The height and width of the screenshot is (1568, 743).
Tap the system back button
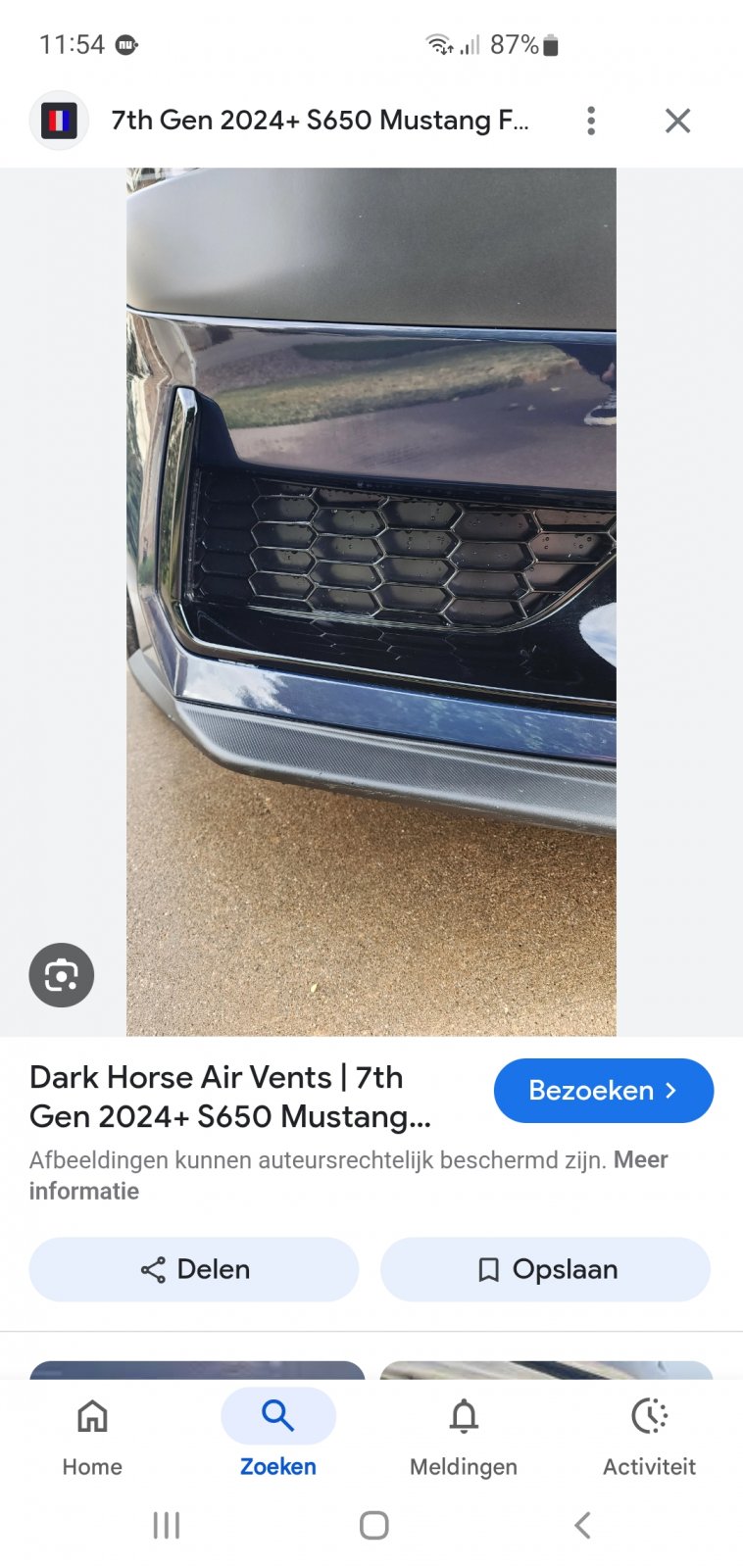tap(582, 1525)
